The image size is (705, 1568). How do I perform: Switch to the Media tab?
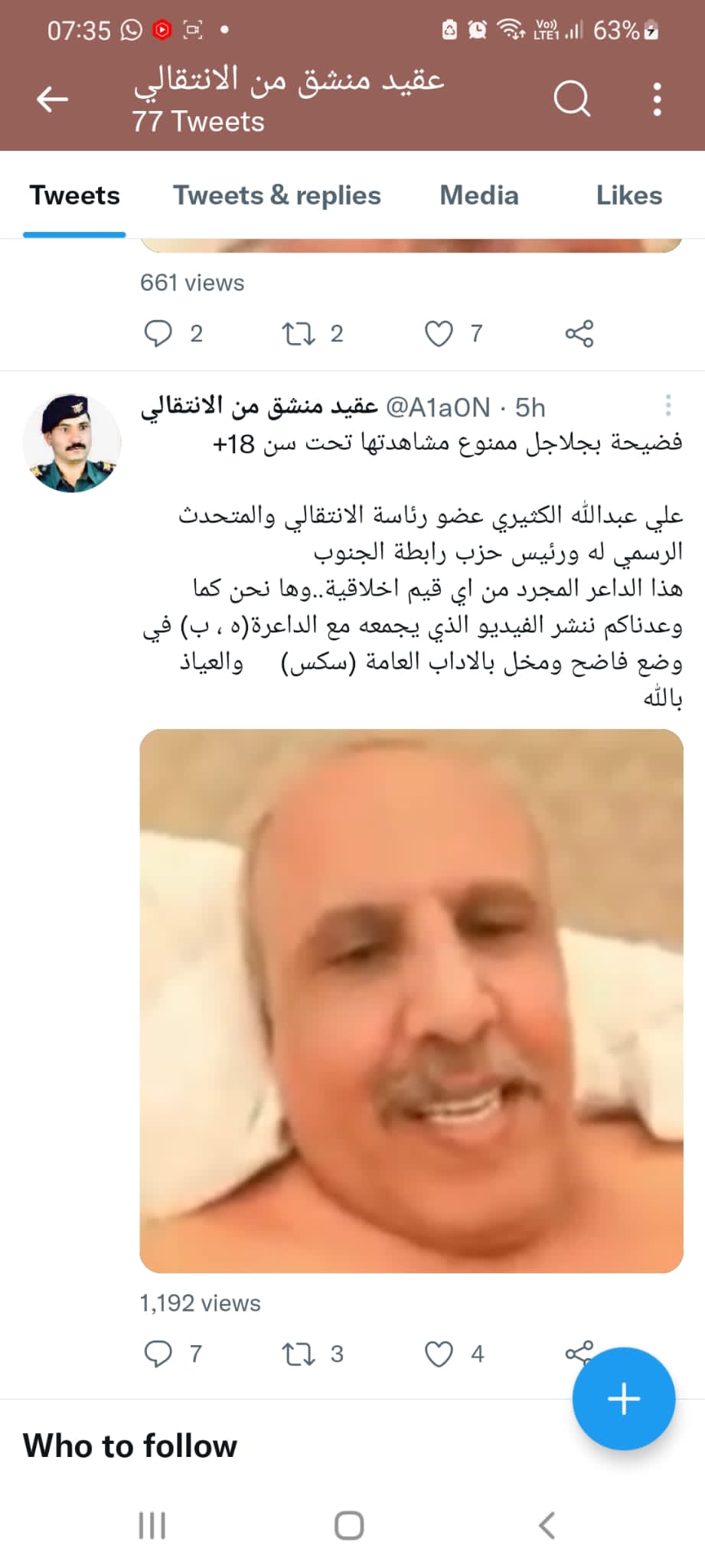478,196
